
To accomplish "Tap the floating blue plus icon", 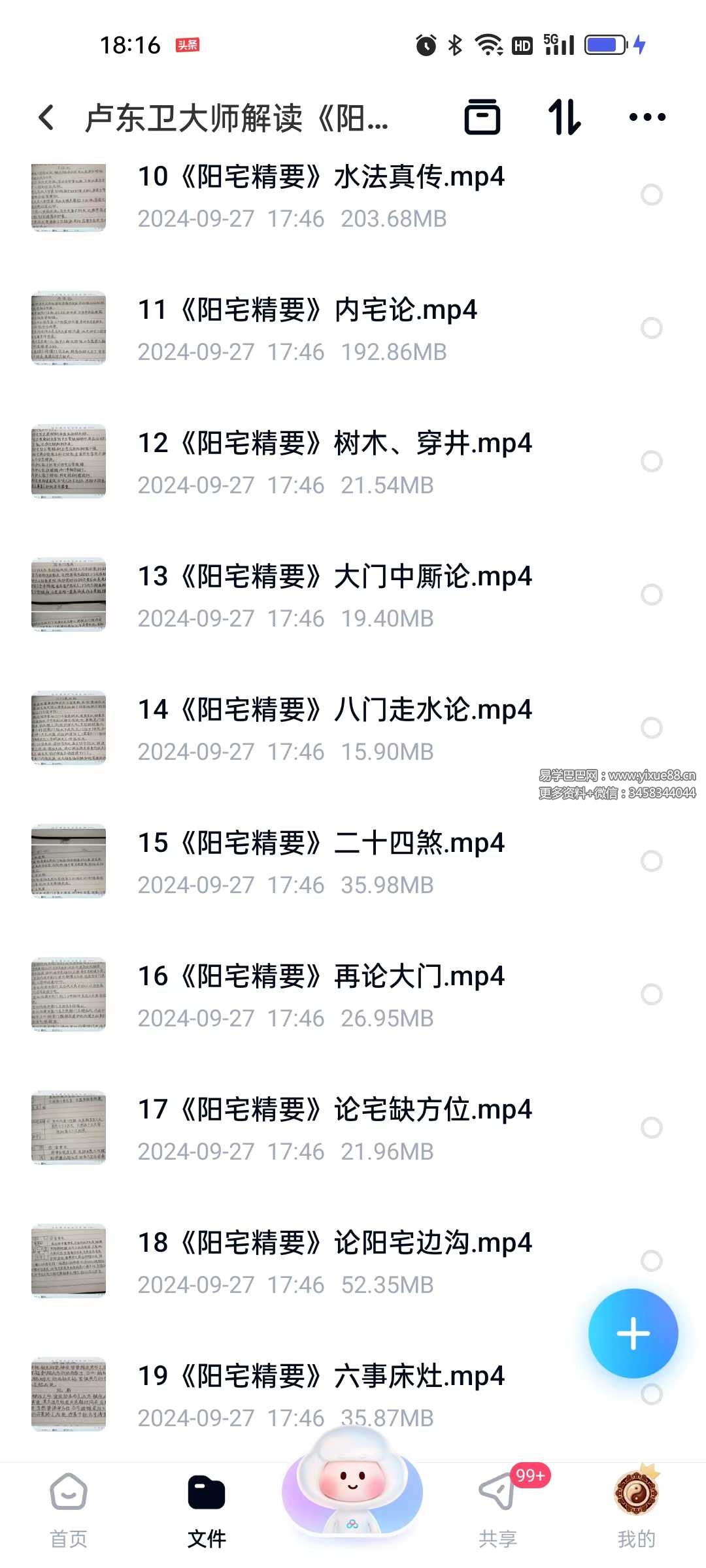I will [x=633, y=1333].
